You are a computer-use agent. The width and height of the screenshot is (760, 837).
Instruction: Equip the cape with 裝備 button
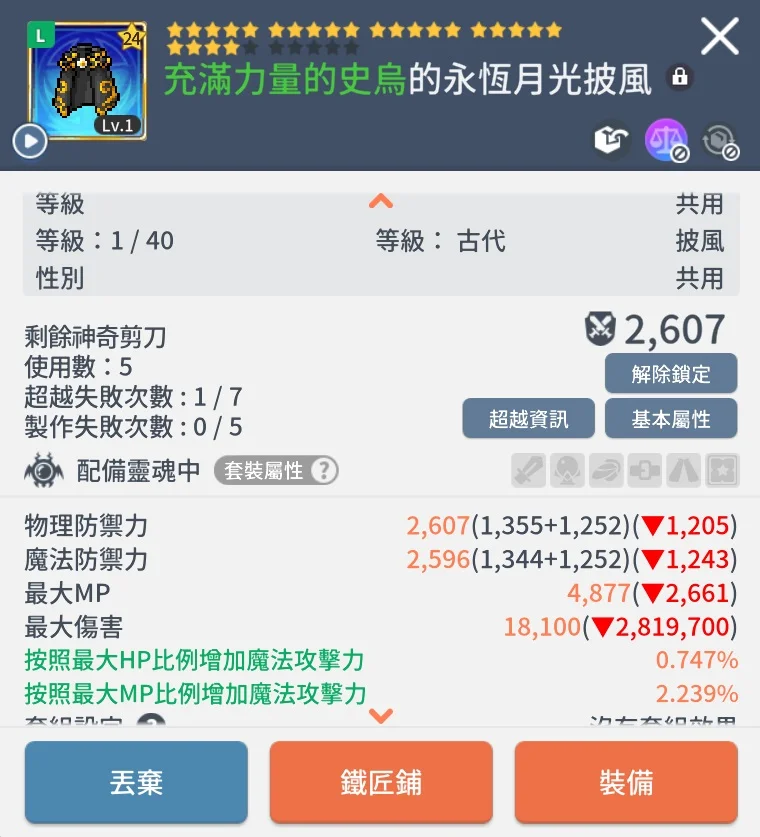point(626,782)
